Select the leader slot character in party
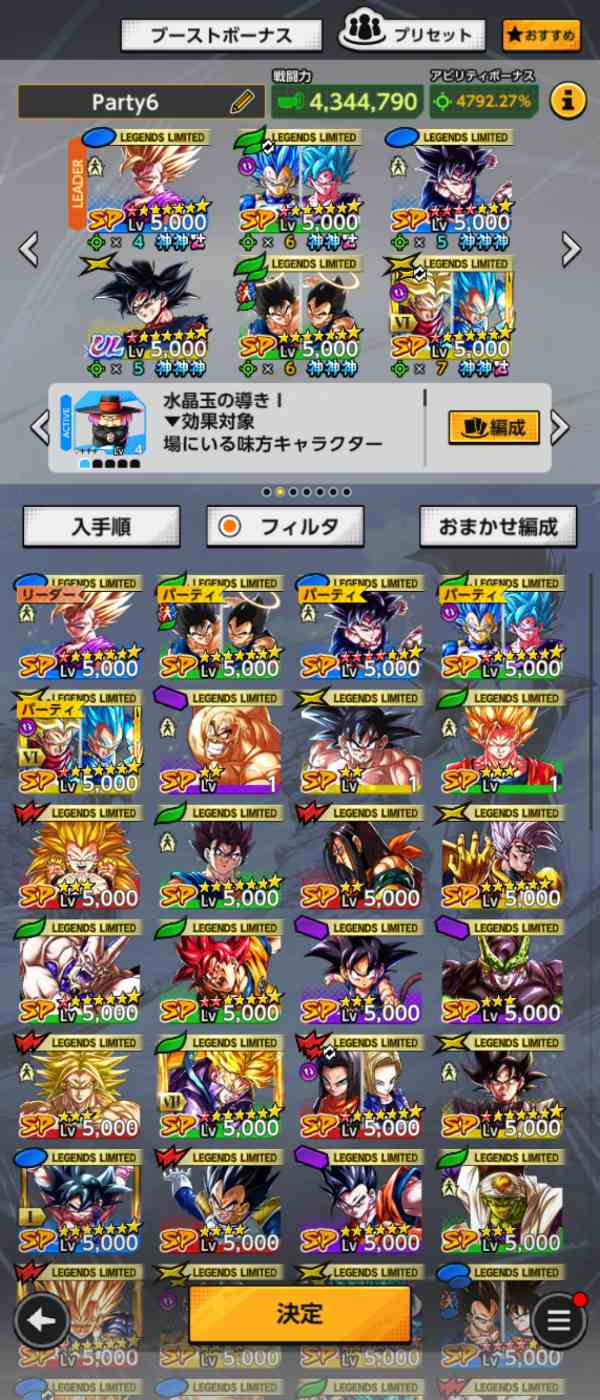The image size is (600, 1400). pos(150,190)
